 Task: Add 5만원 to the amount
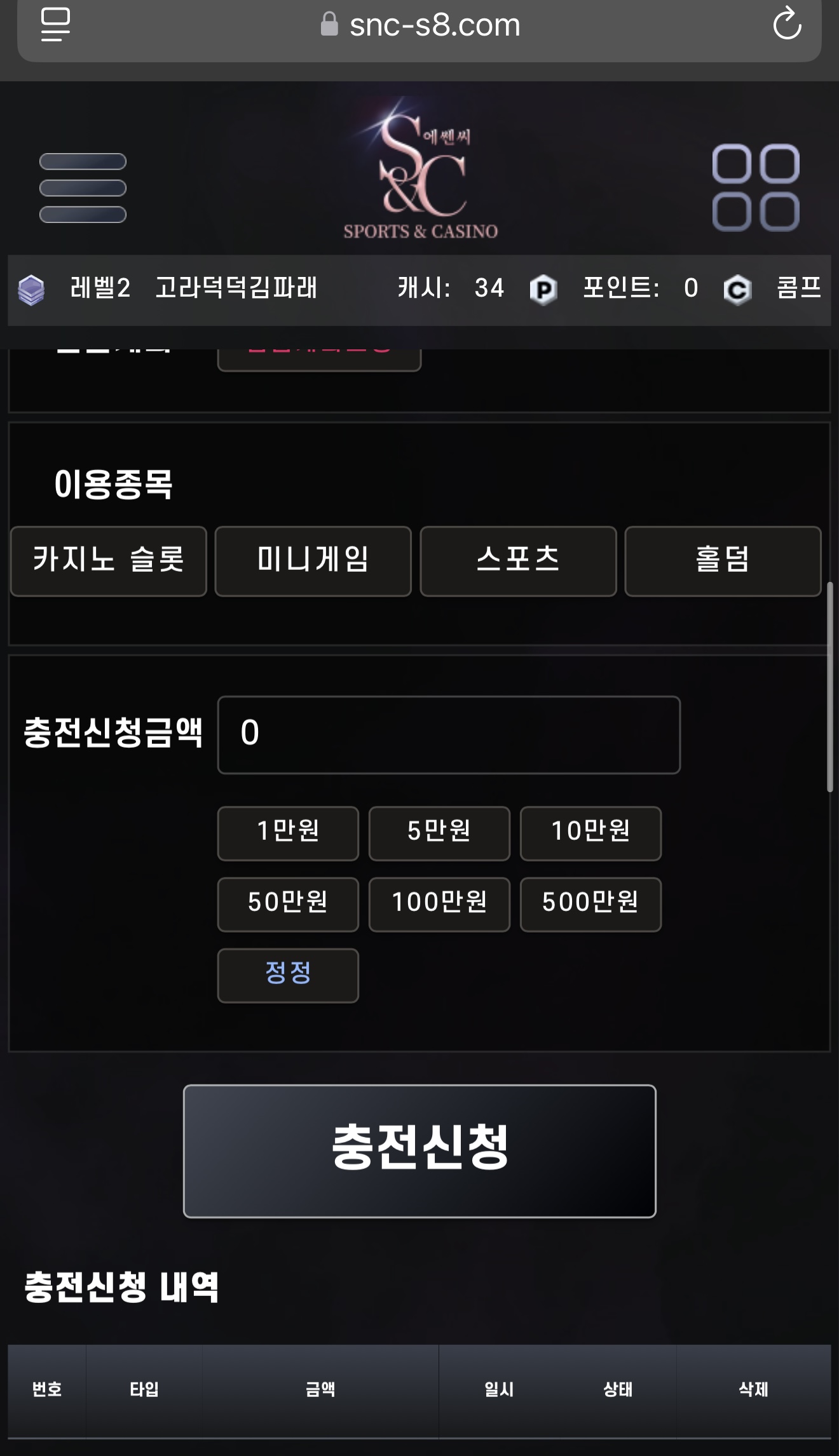coord(439,833)
